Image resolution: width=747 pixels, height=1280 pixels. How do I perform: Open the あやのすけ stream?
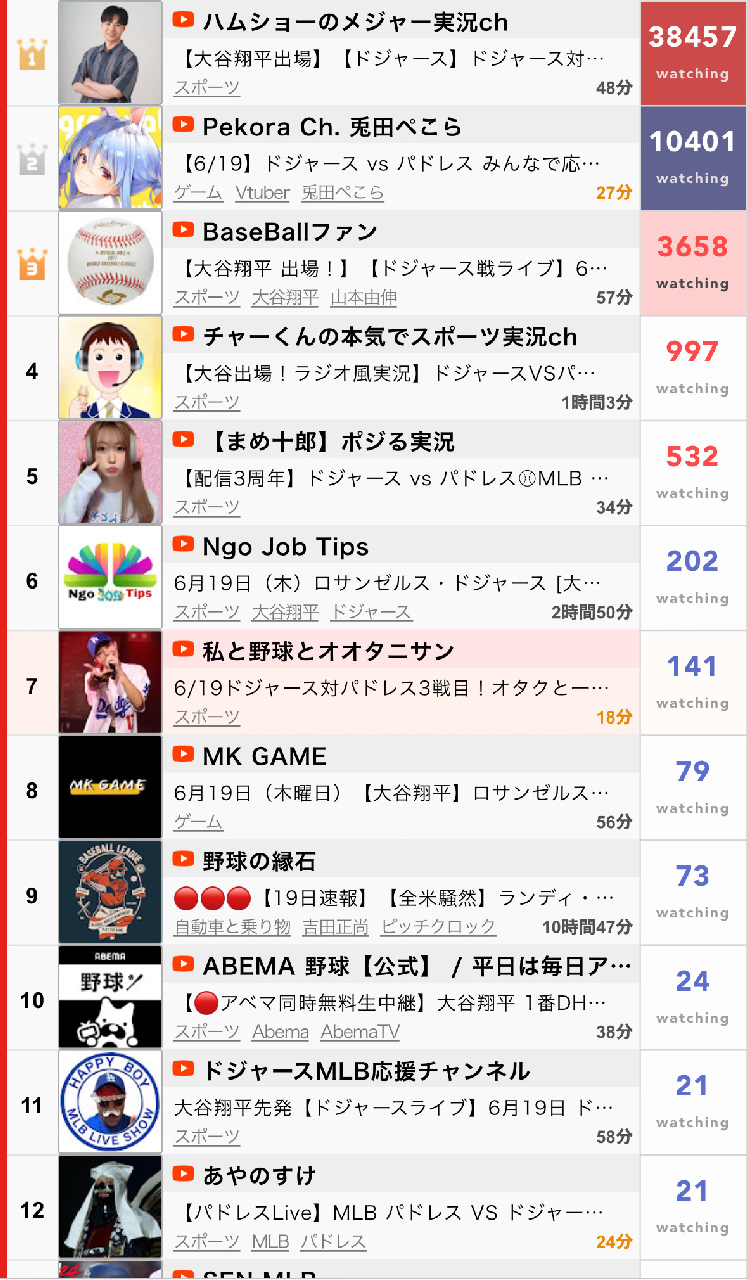[x=258, y=1176]
